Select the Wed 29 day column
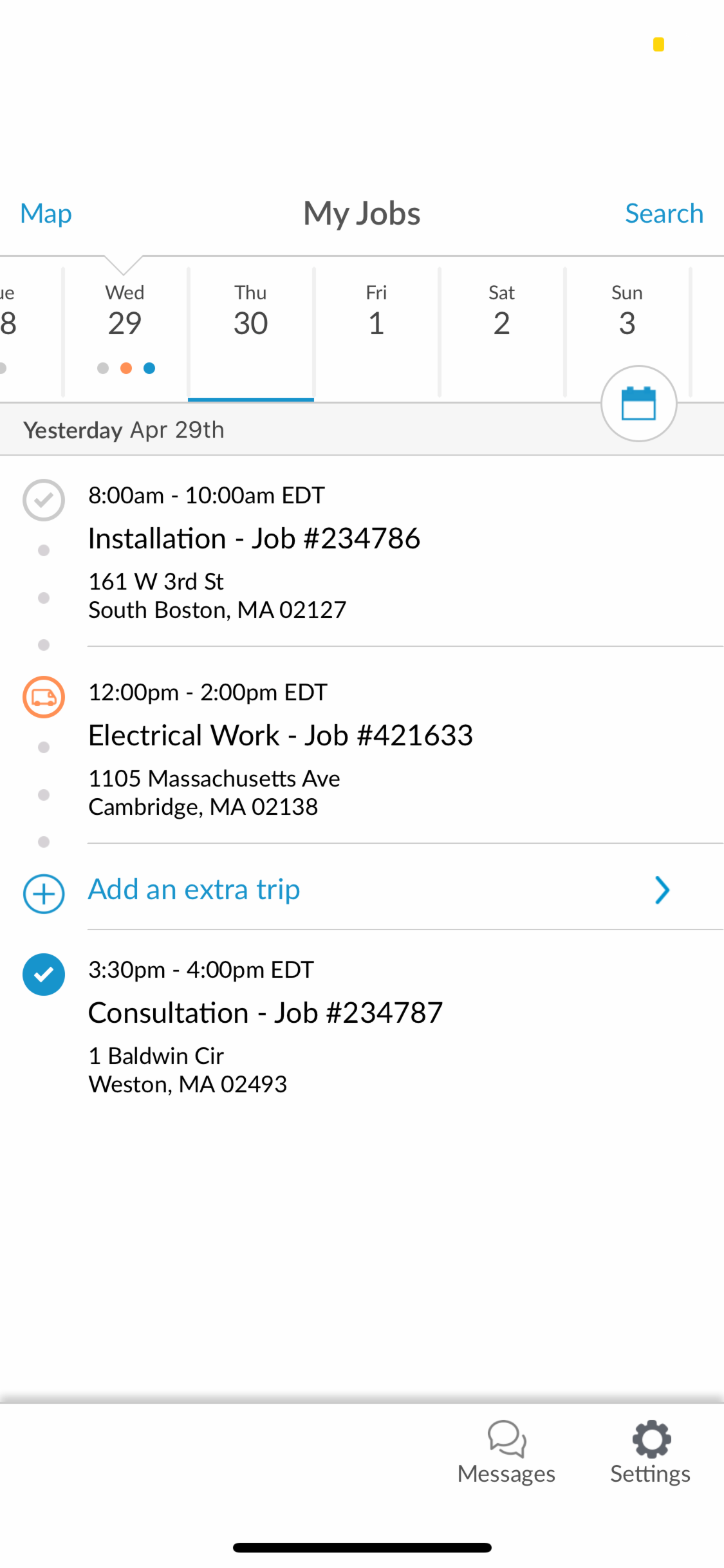This screenshot has height=1568, width=724. pos(125,315)
